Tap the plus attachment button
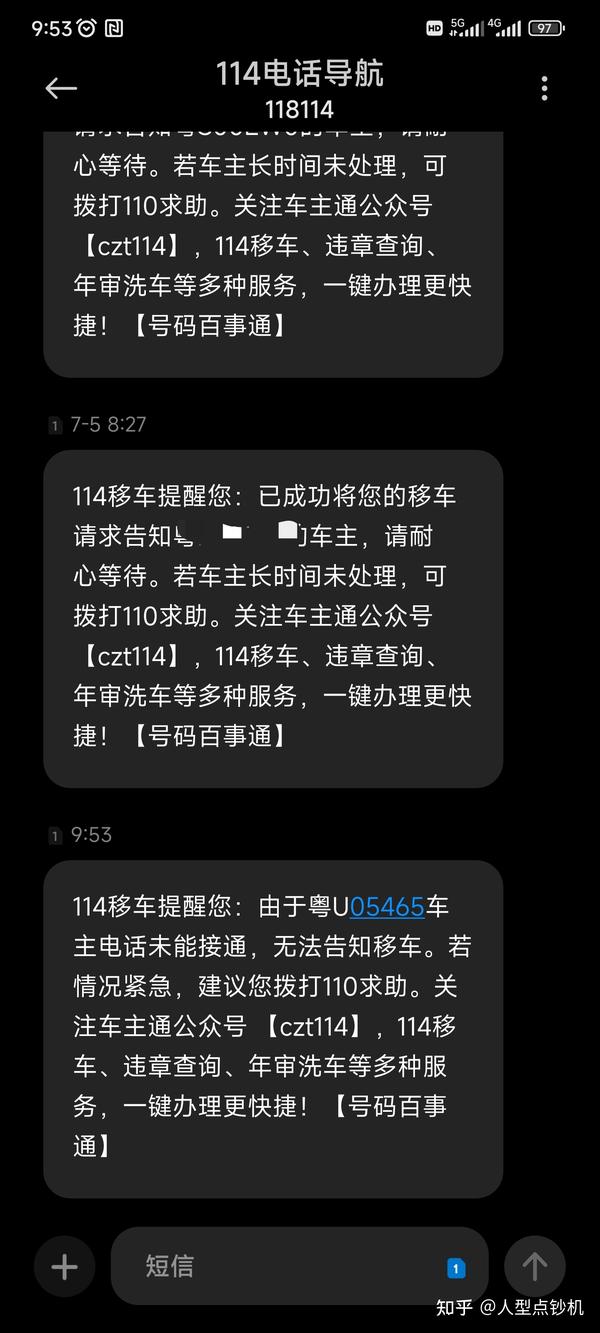The width and height of the screenshot is (600, 1333). 65,1267
